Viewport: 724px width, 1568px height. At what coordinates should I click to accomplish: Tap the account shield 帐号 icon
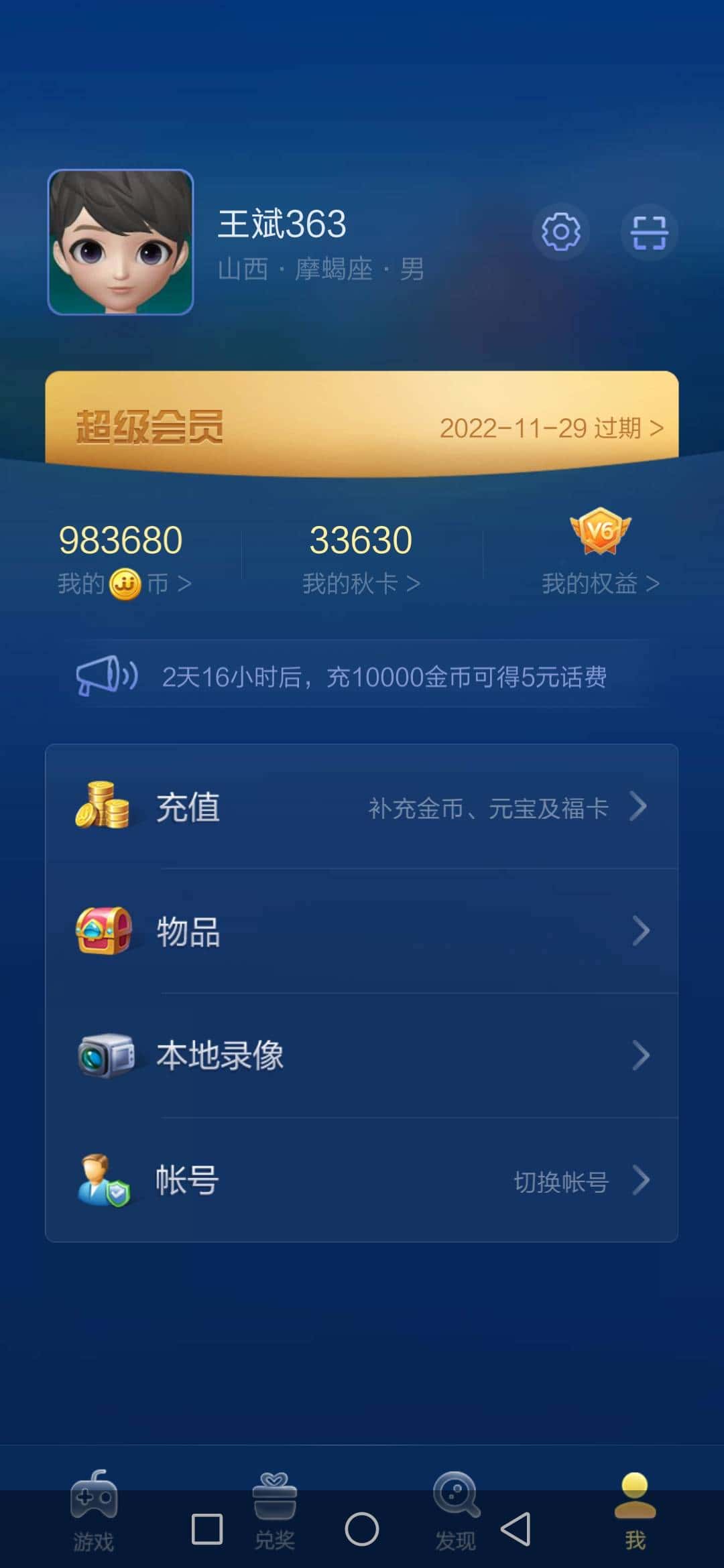pyautogui.click(x=104, y=1181)
